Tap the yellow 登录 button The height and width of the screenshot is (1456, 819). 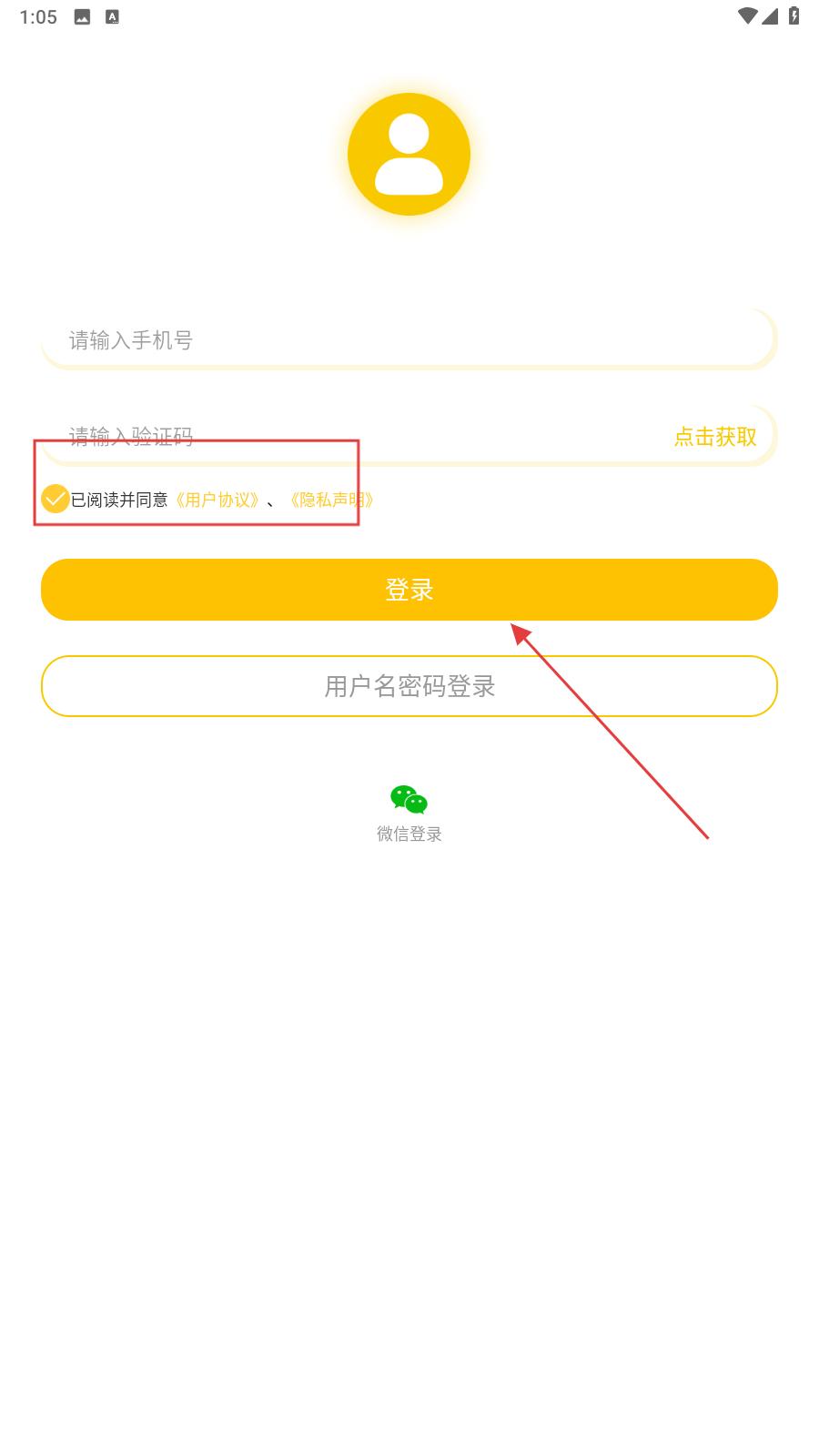(x=409, y=590)
